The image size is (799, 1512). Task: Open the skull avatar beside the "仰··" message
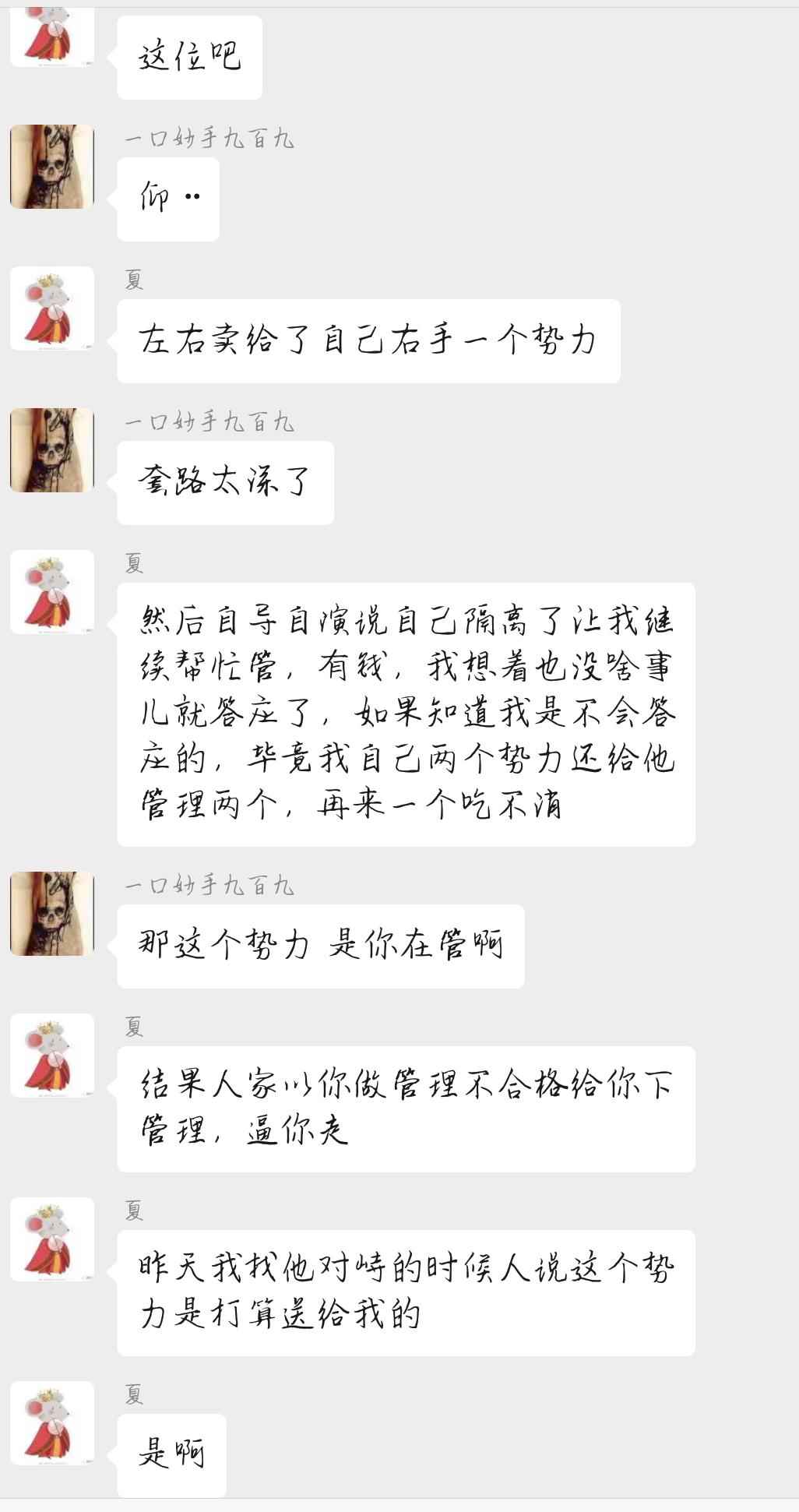pos(51,166)
